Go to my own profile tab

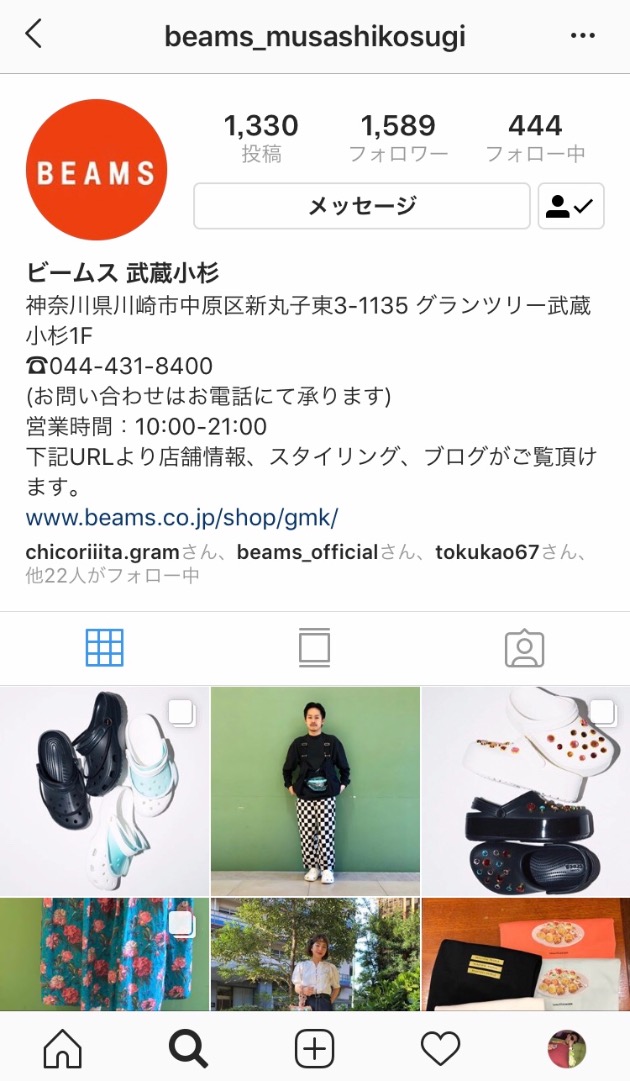[x=566, y=1049]
